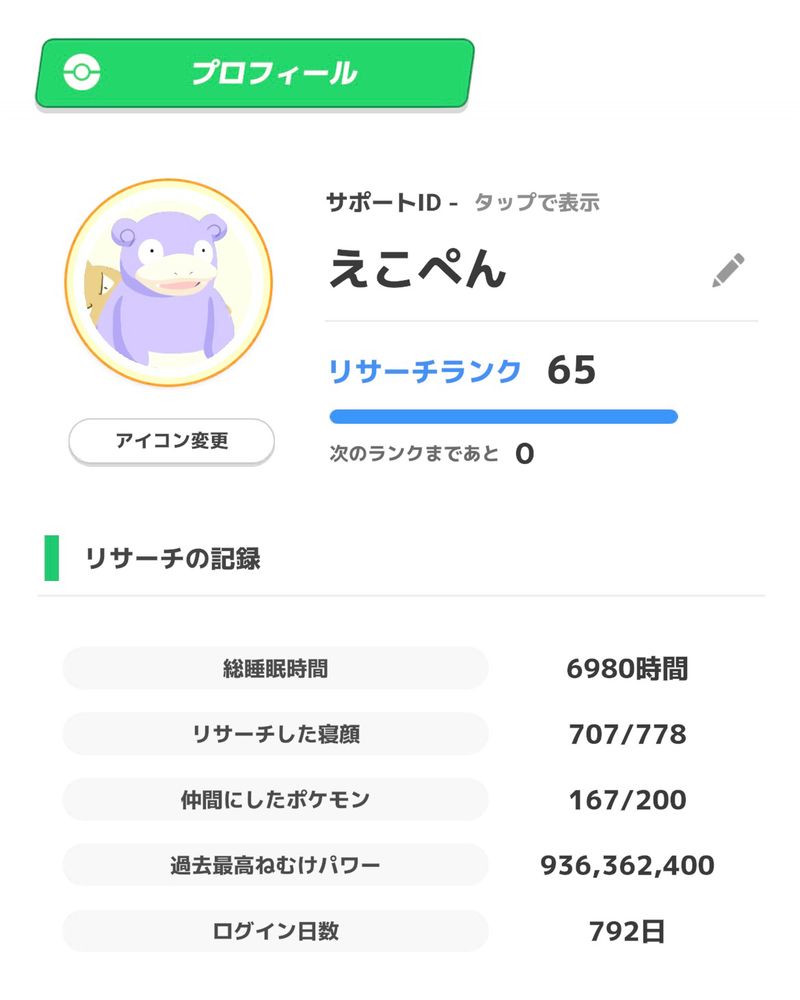800x1000 pixels.
Task: Open the アイコン変更 button
Action: click(x=171, y=441)
